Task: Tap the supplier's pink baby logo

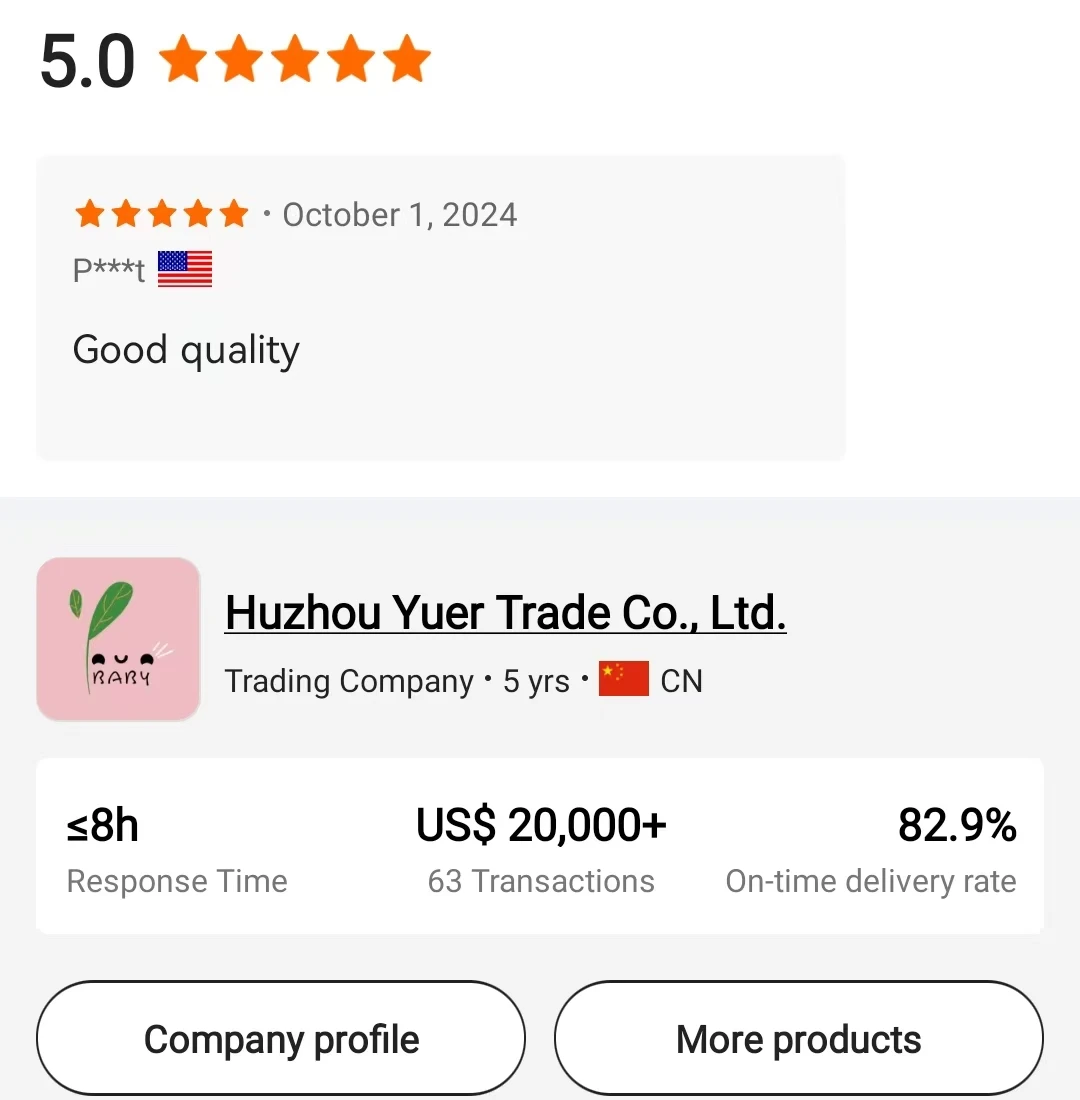Action: click(119, 639)
